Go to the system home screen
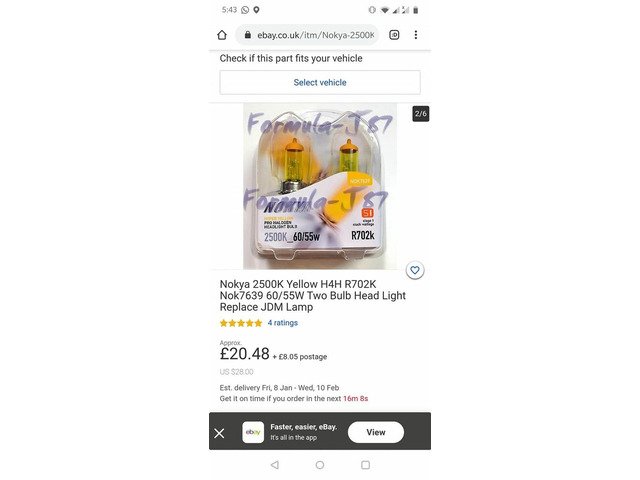The width and height of the screenshot is (640, 480). (x=320, y=465)
